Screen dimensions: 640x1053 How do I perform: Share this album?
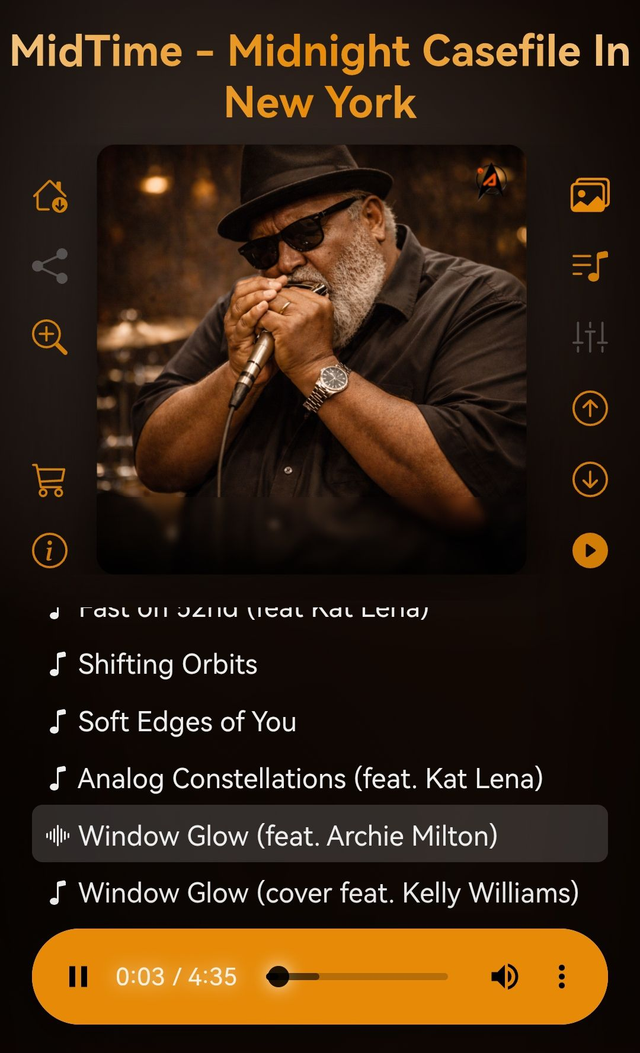50,266
